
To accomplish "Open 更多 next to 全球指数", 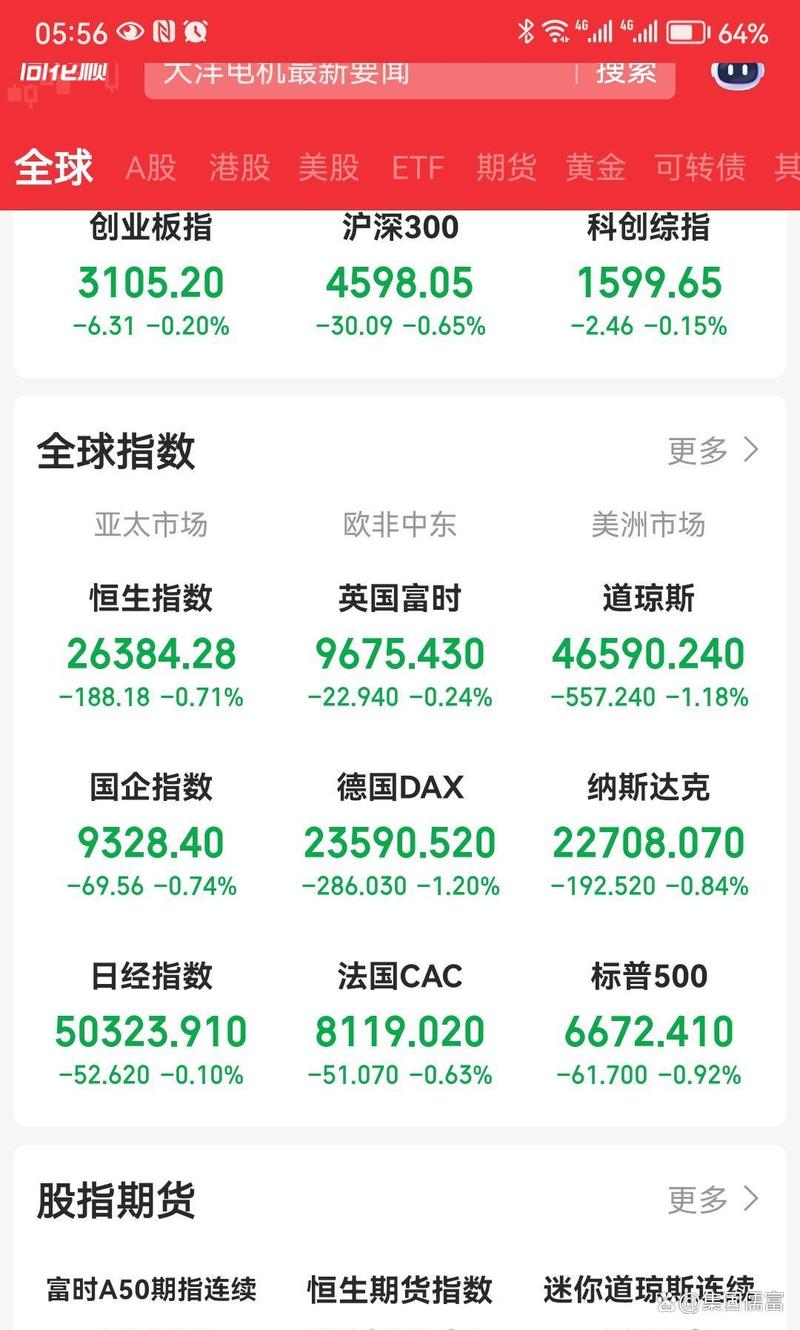I will click(x=713, y=451).
